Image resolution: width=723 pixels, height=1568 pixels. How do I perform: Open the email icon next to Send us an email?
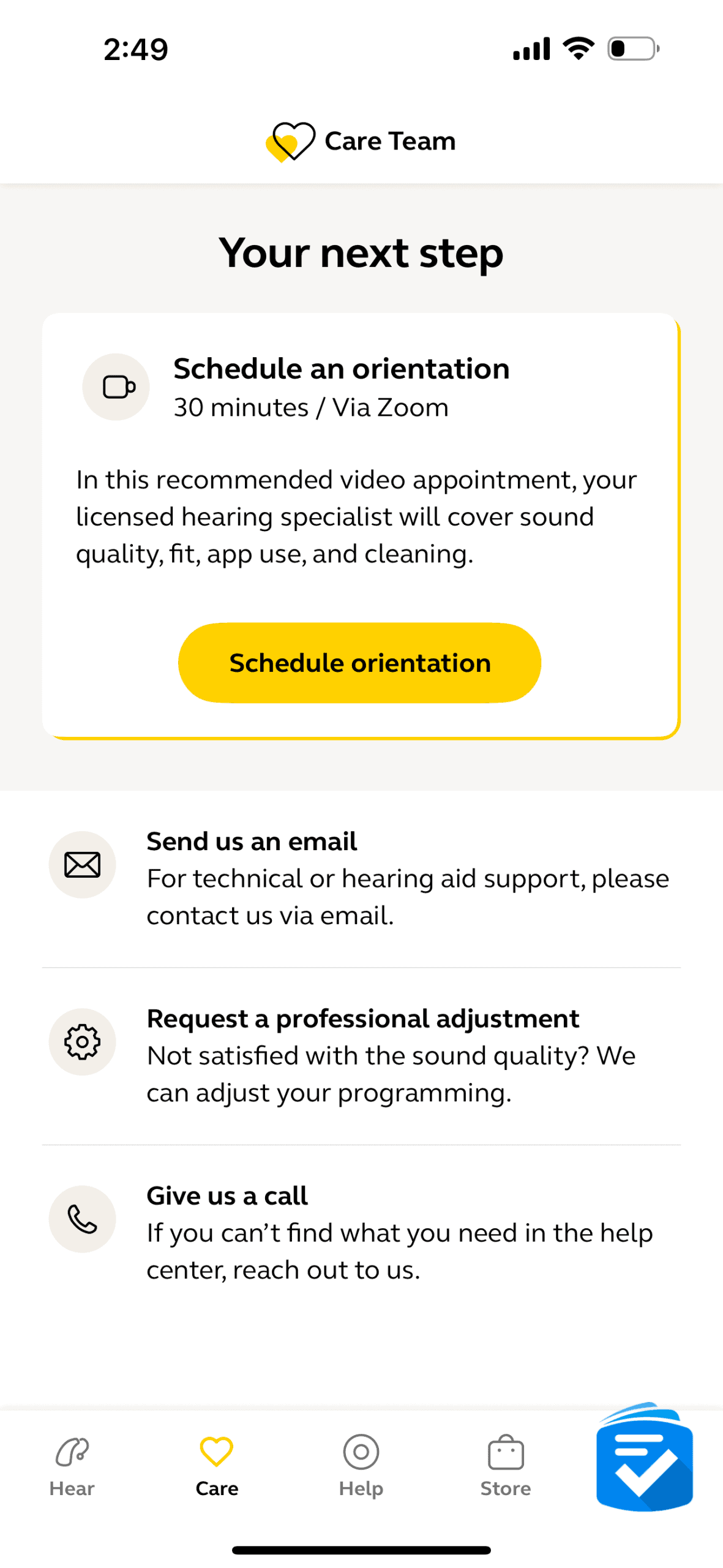click(x=82, y=864)
